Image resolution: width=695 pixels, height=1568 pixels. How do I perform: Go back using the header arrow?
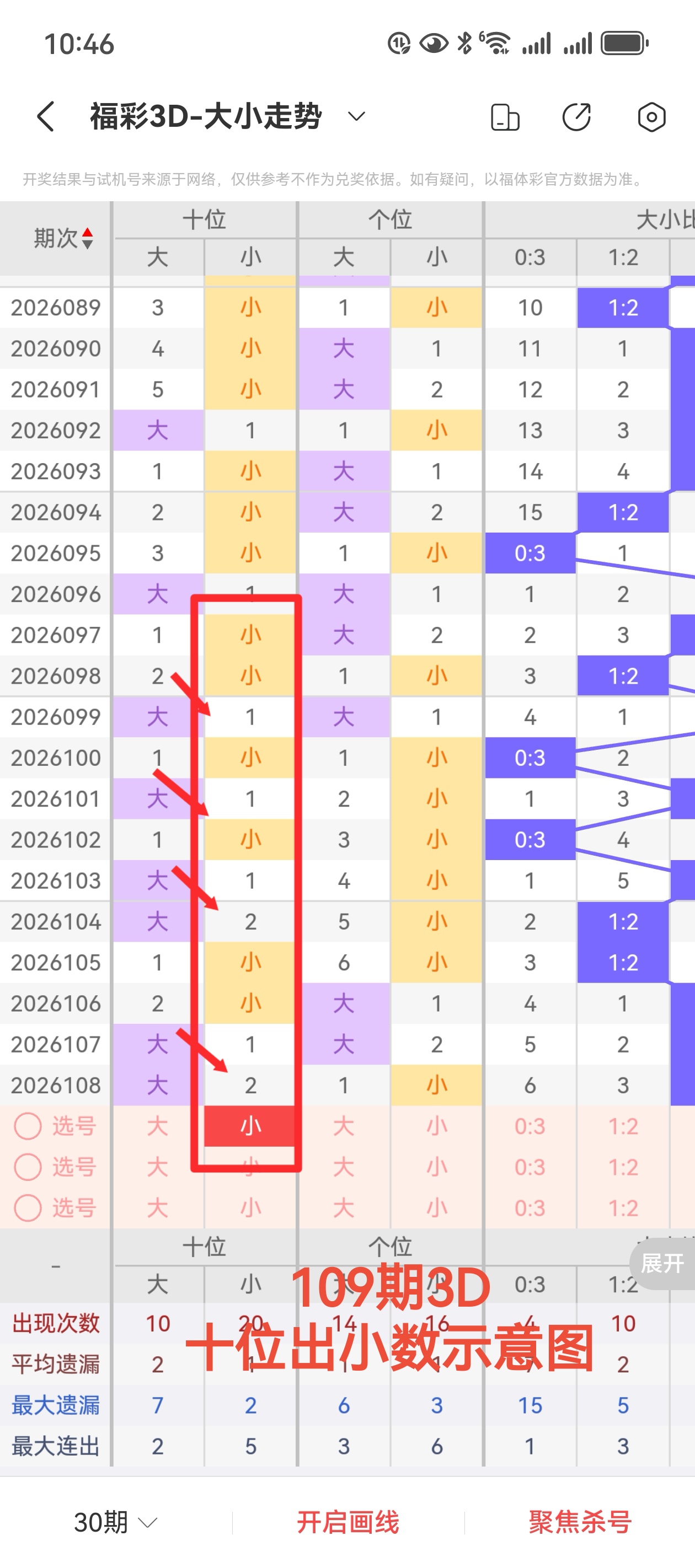[x=46, y=116]
